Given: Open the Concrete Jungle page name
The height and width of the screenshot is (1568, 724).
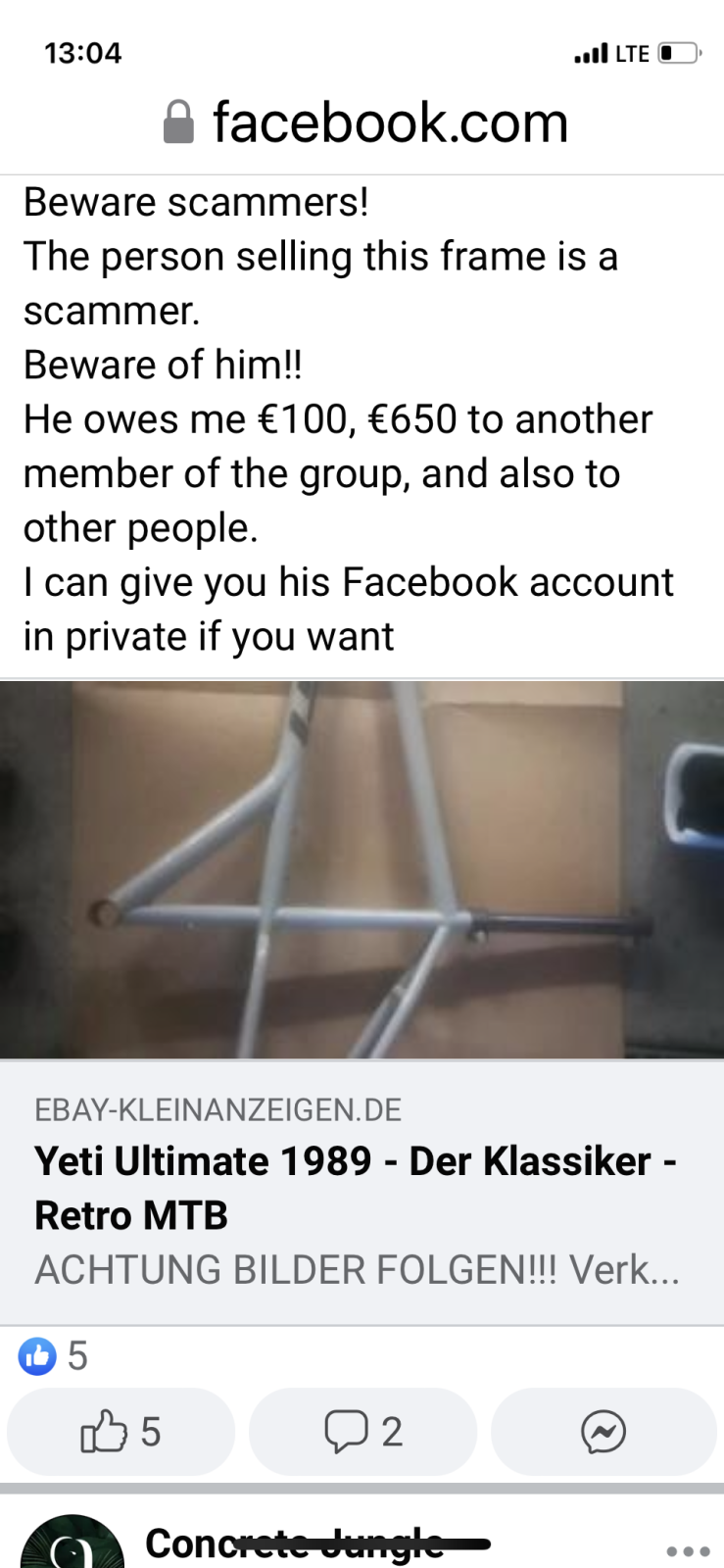Looking at the screenshot, I should tap(294, 1544).
